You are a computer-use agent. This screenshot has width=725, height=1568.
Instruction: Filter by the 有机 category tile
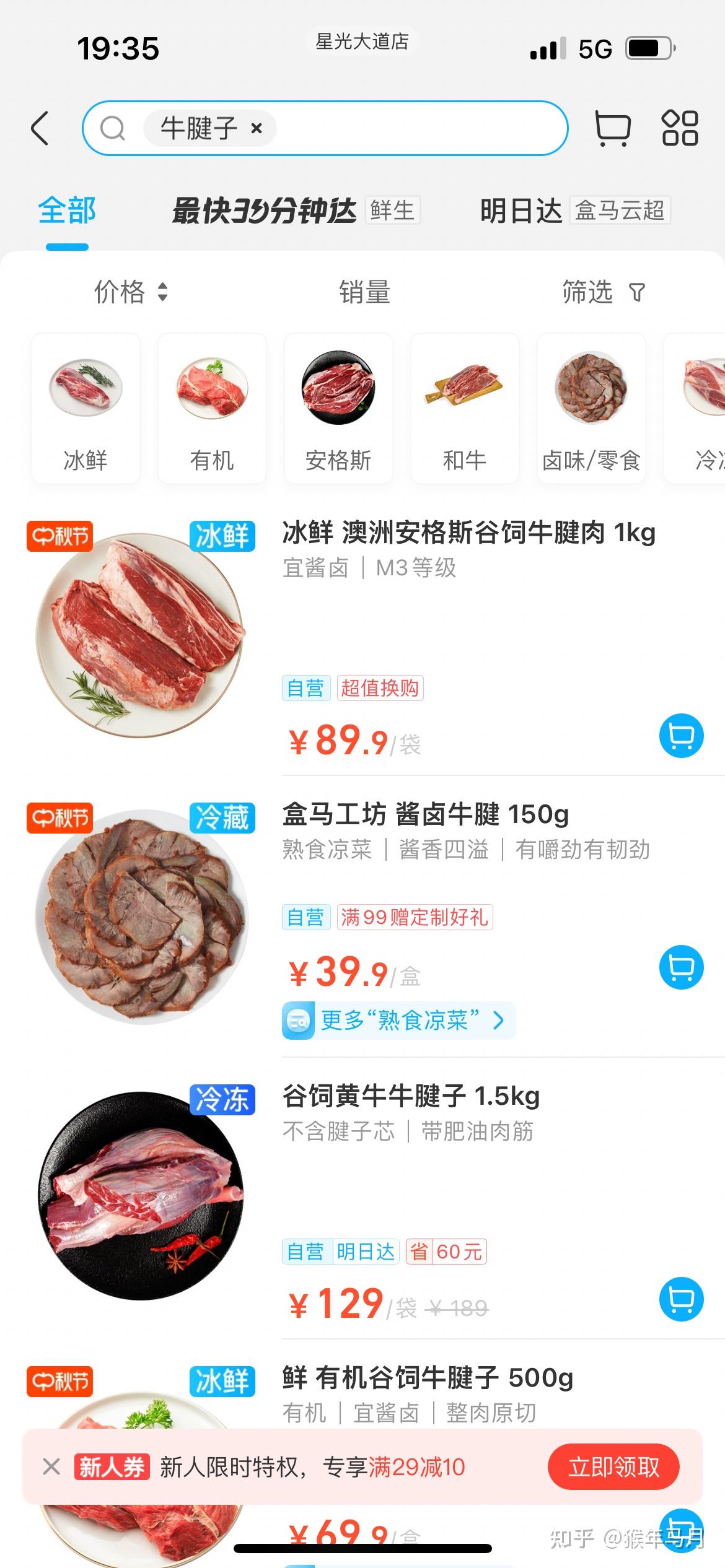click(x=212, y=408)
